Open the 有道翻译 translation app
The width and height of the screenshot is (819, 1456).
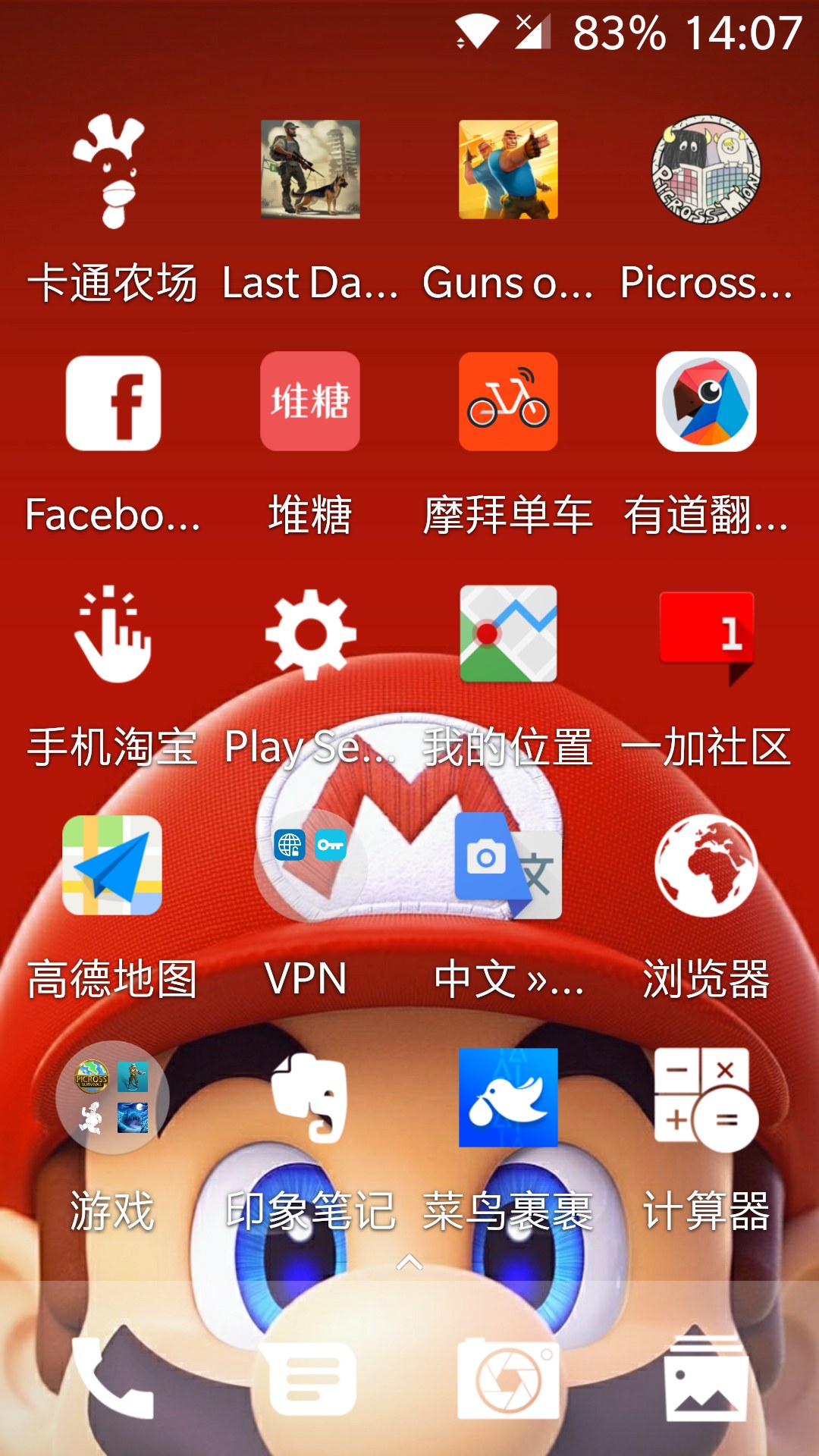[x=706, y=402]
